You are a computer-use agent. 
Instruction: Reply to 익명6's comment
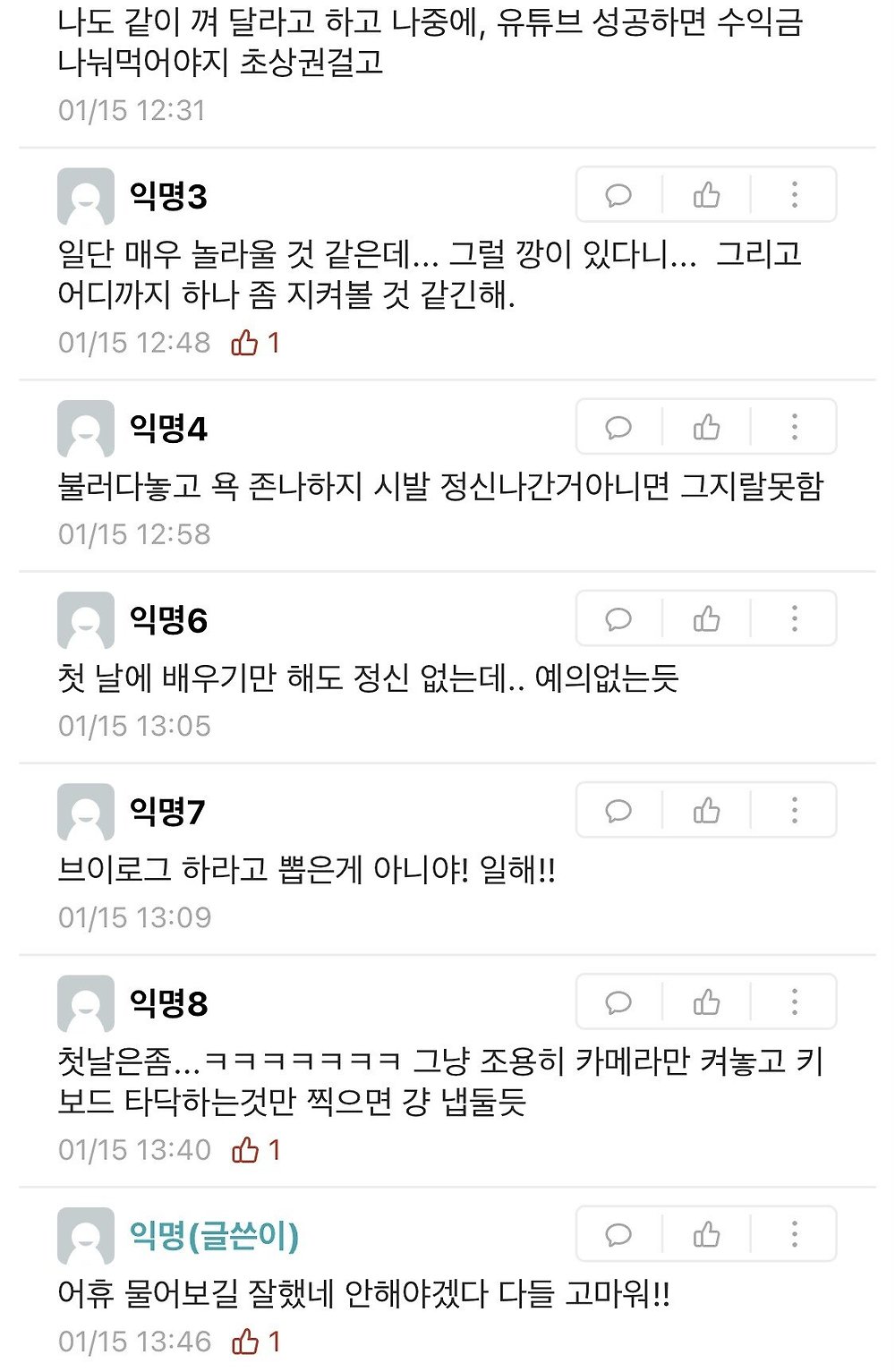[618, 619]
